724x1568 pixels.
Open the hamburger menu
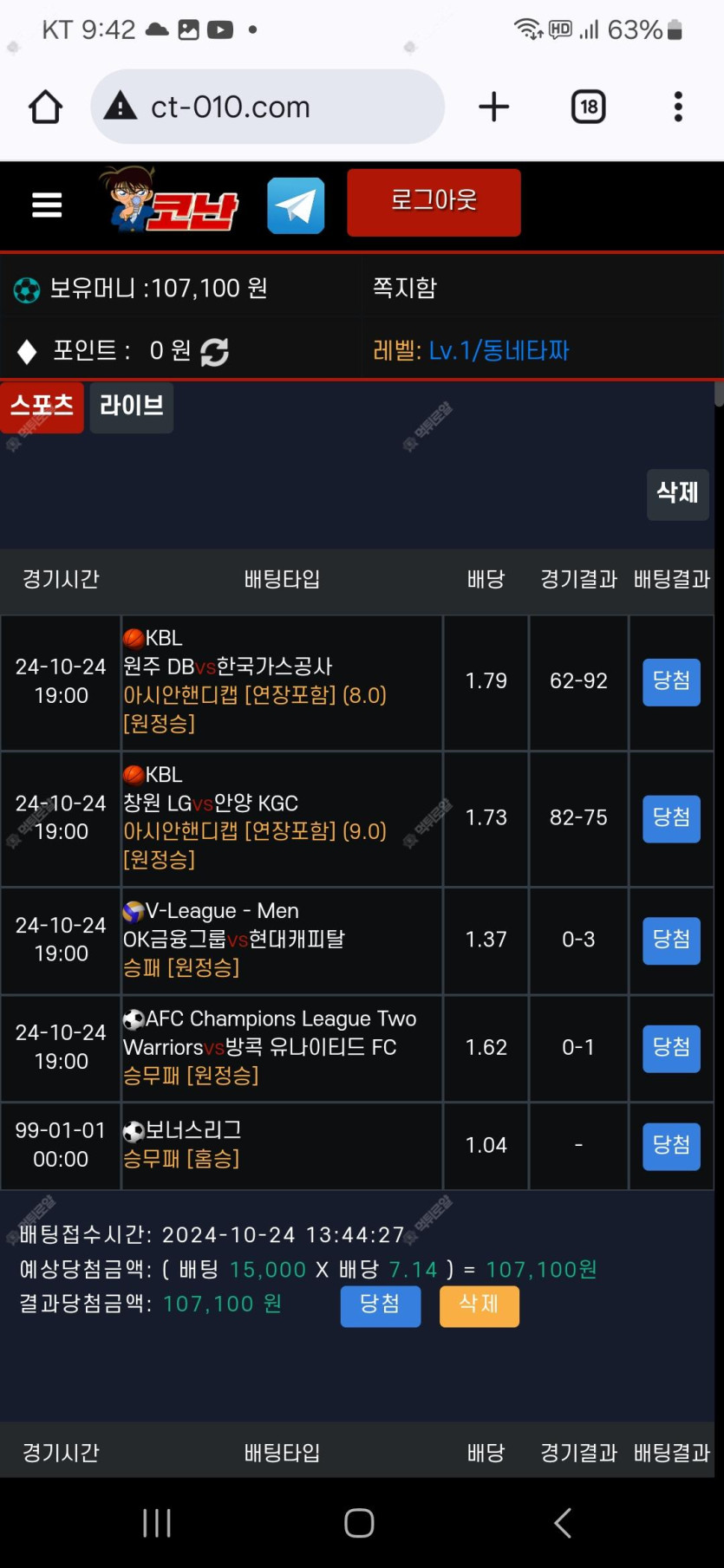[47, 205]
